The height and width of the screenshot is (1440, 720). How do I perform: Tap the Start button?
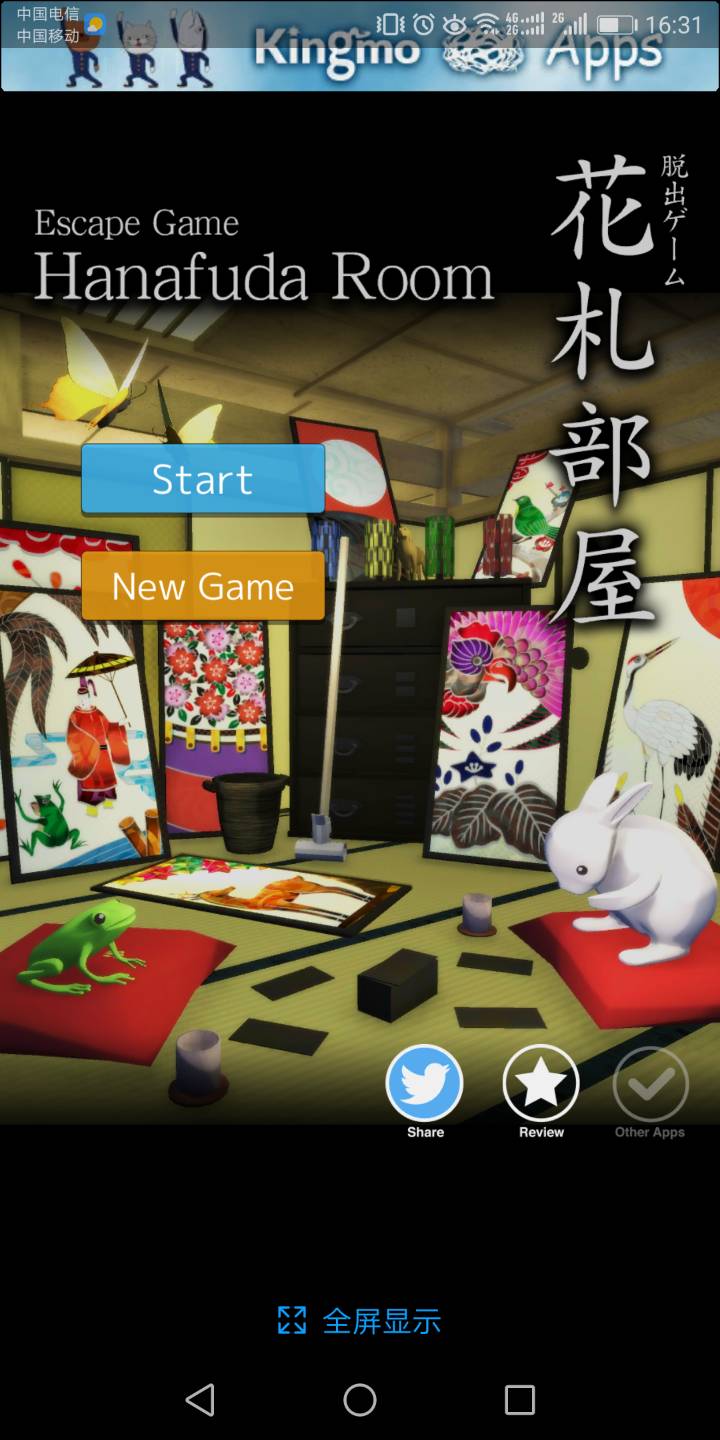pyautogui.click(x=203, y=480)
